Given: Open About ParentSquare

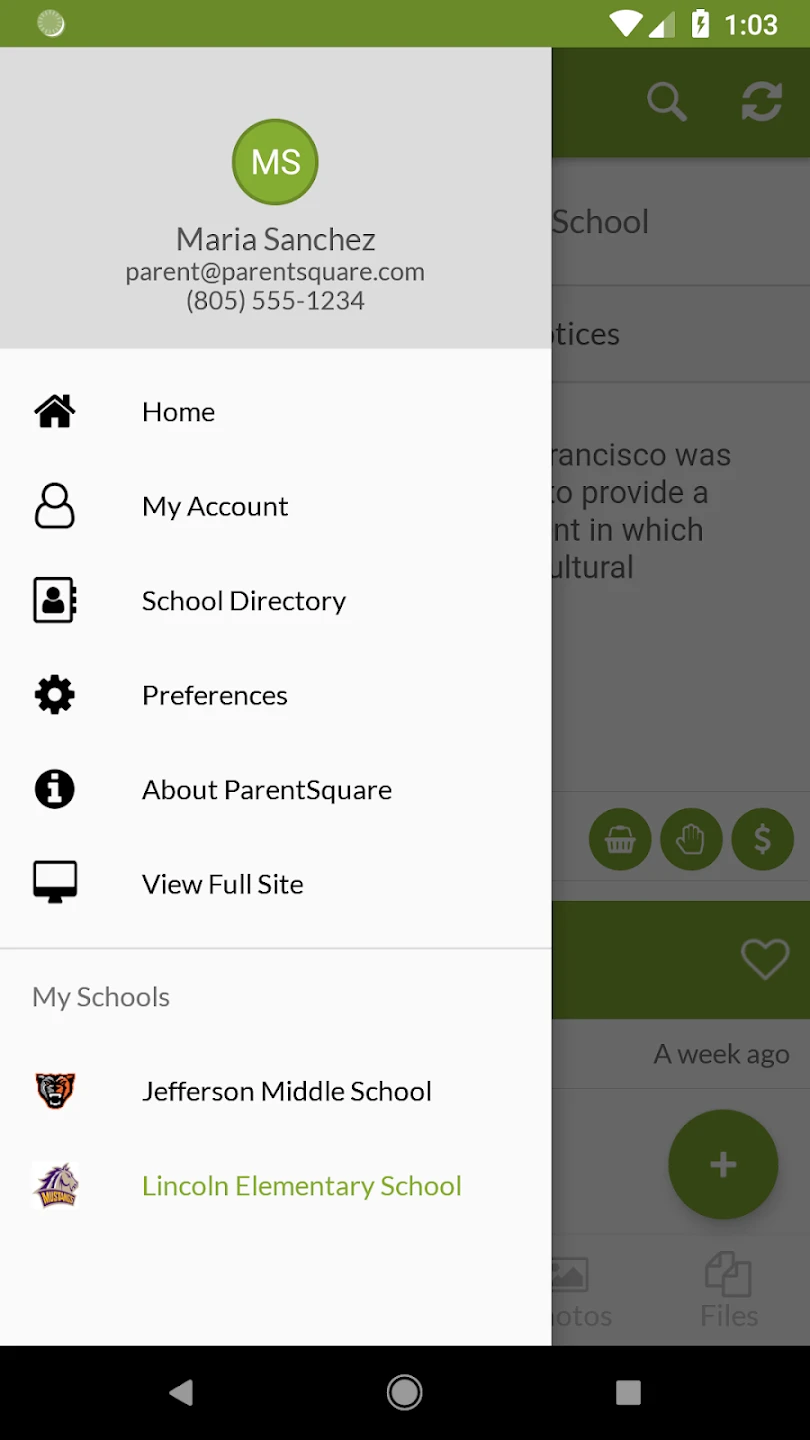Looking at the screenshot, I should [x=275, y=789].
